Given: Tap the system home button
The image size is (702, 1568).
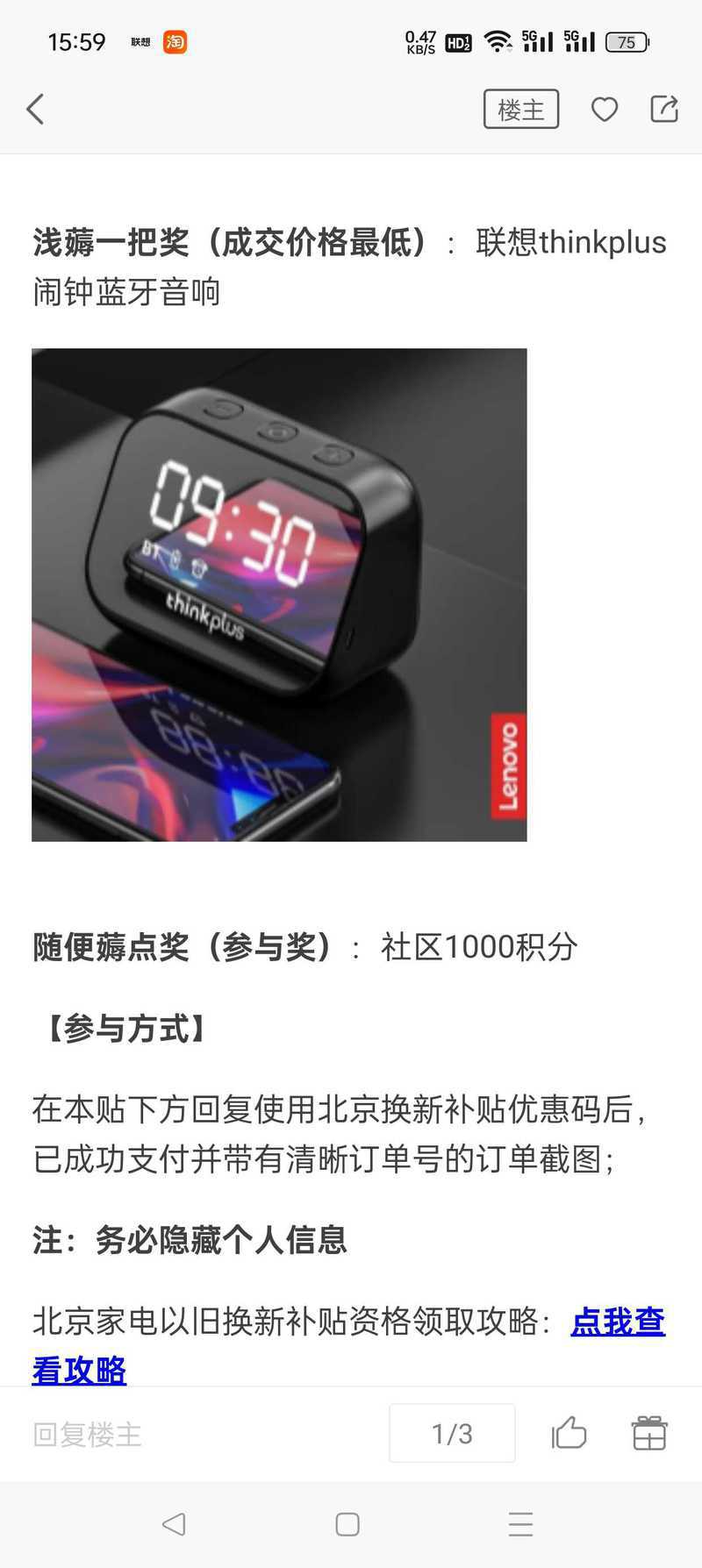Looking at the screenshot, I should click(347, 1524).
